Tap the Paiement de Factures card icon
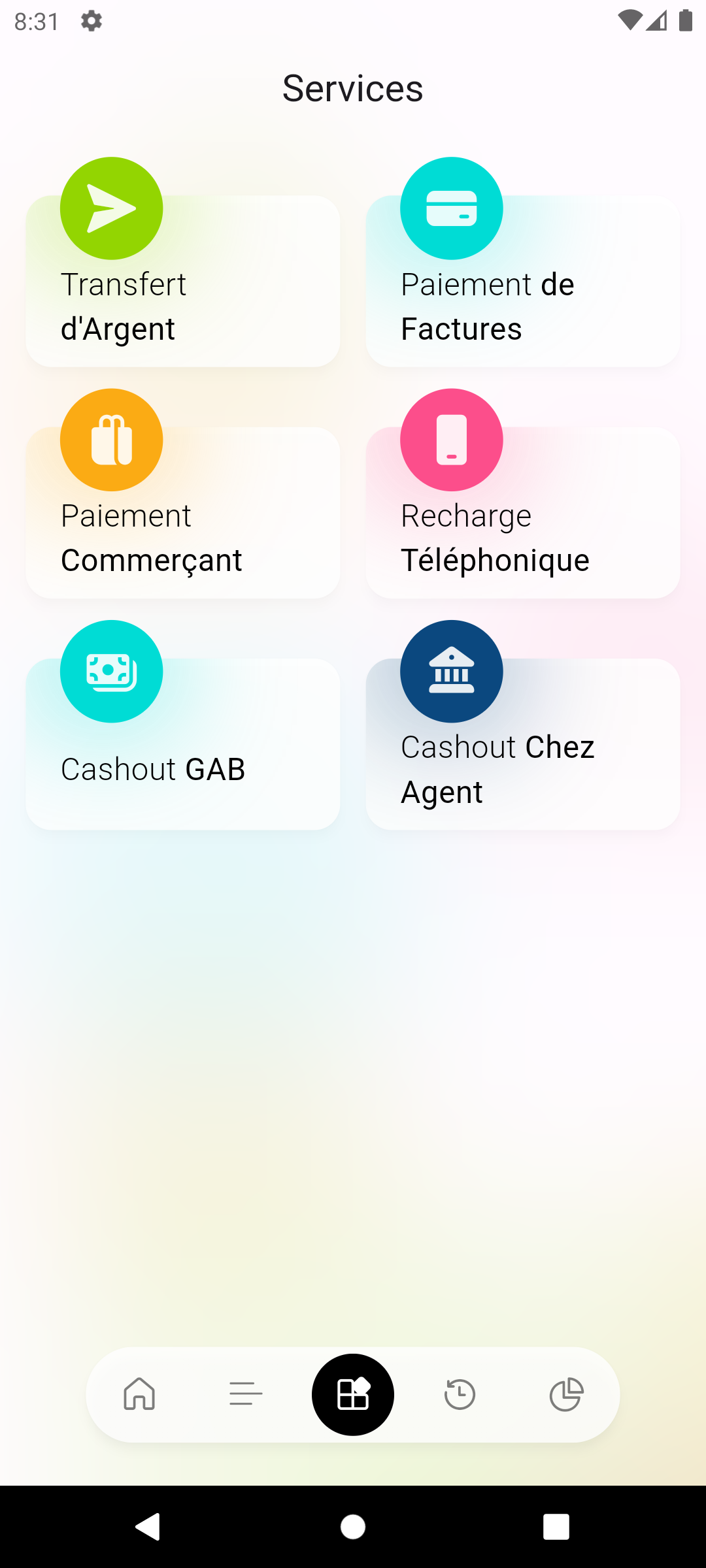The height and width of the screenshot is (1568, 706). point(451,207)
